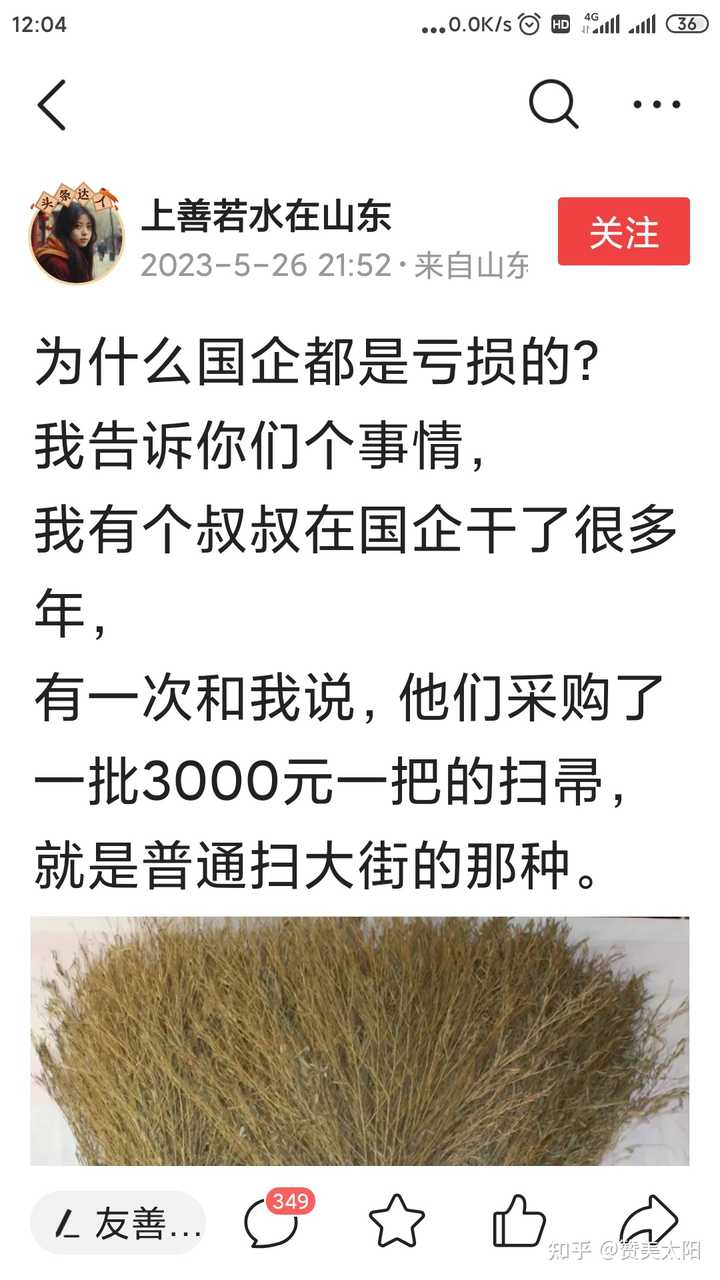Open the search magnifier icon
The width and height of the screenshot is (720, 1280).
553,104
